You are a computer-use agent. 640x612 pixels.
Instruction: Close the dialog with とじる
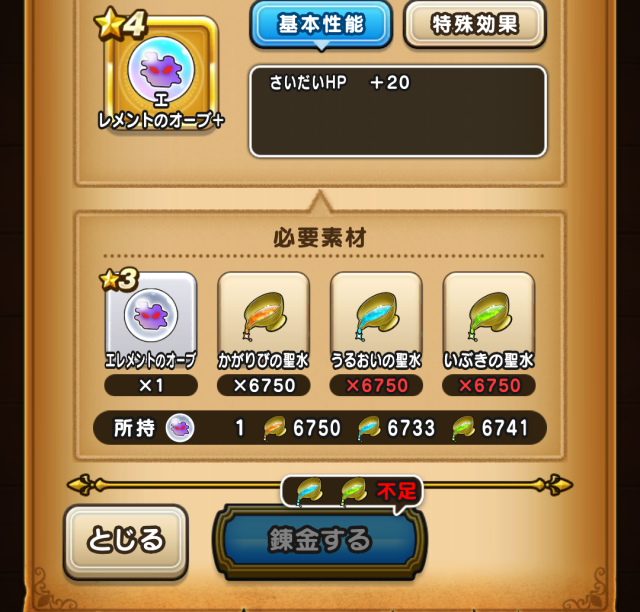pyautogui.click(x=125, y=541)
